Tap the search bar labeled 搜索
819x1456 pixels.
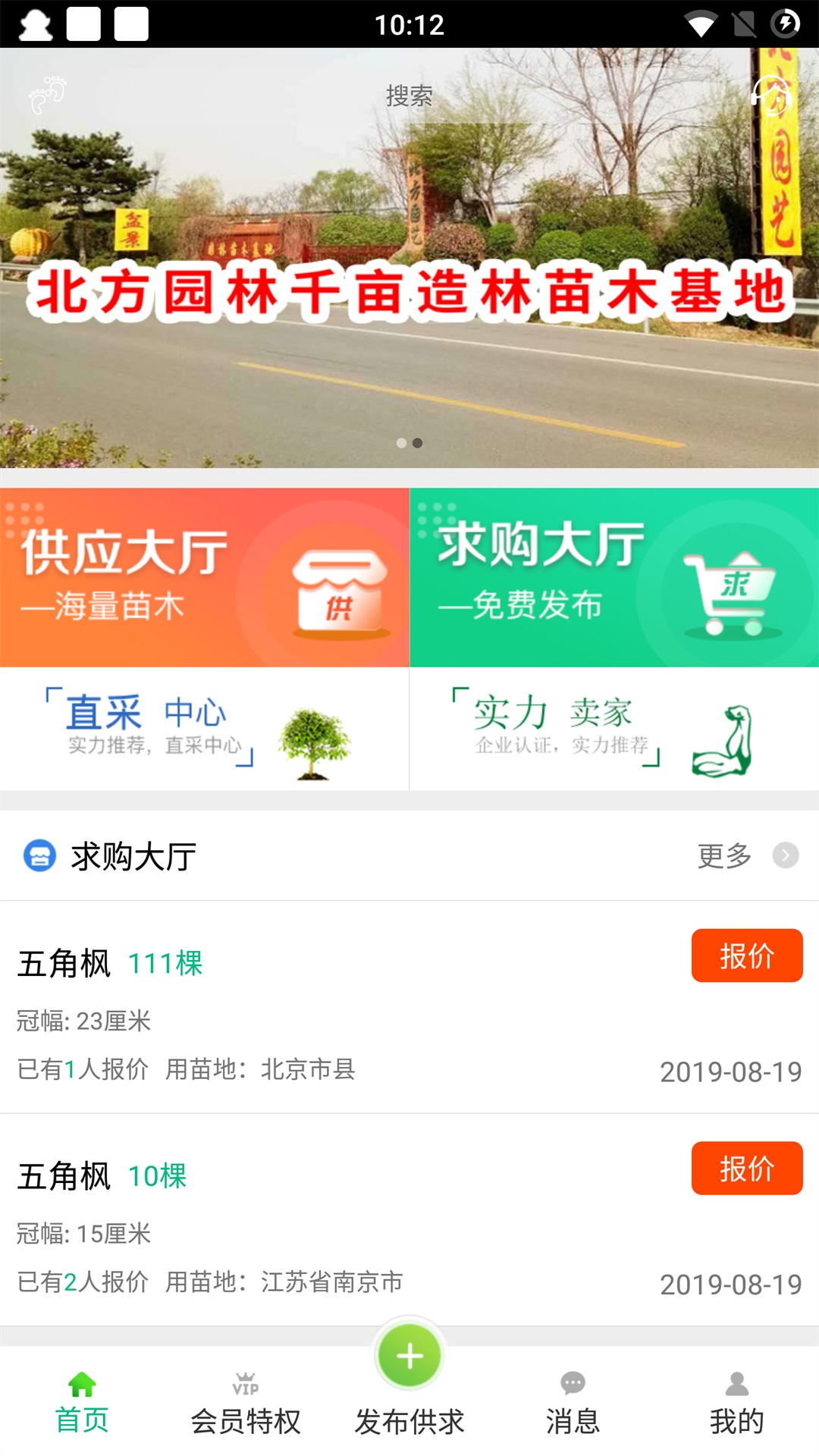[409, 96]
